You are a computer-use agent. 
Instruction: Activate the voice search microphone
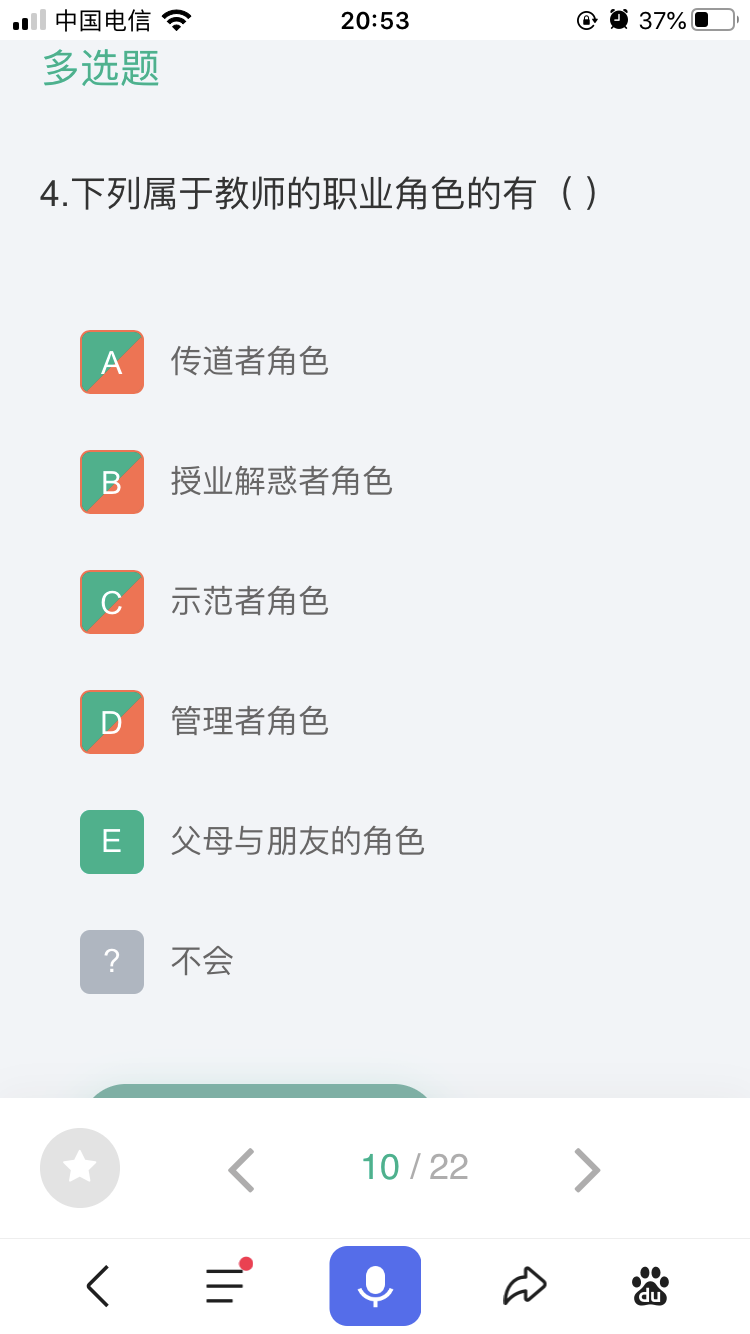pos(375,1286)
